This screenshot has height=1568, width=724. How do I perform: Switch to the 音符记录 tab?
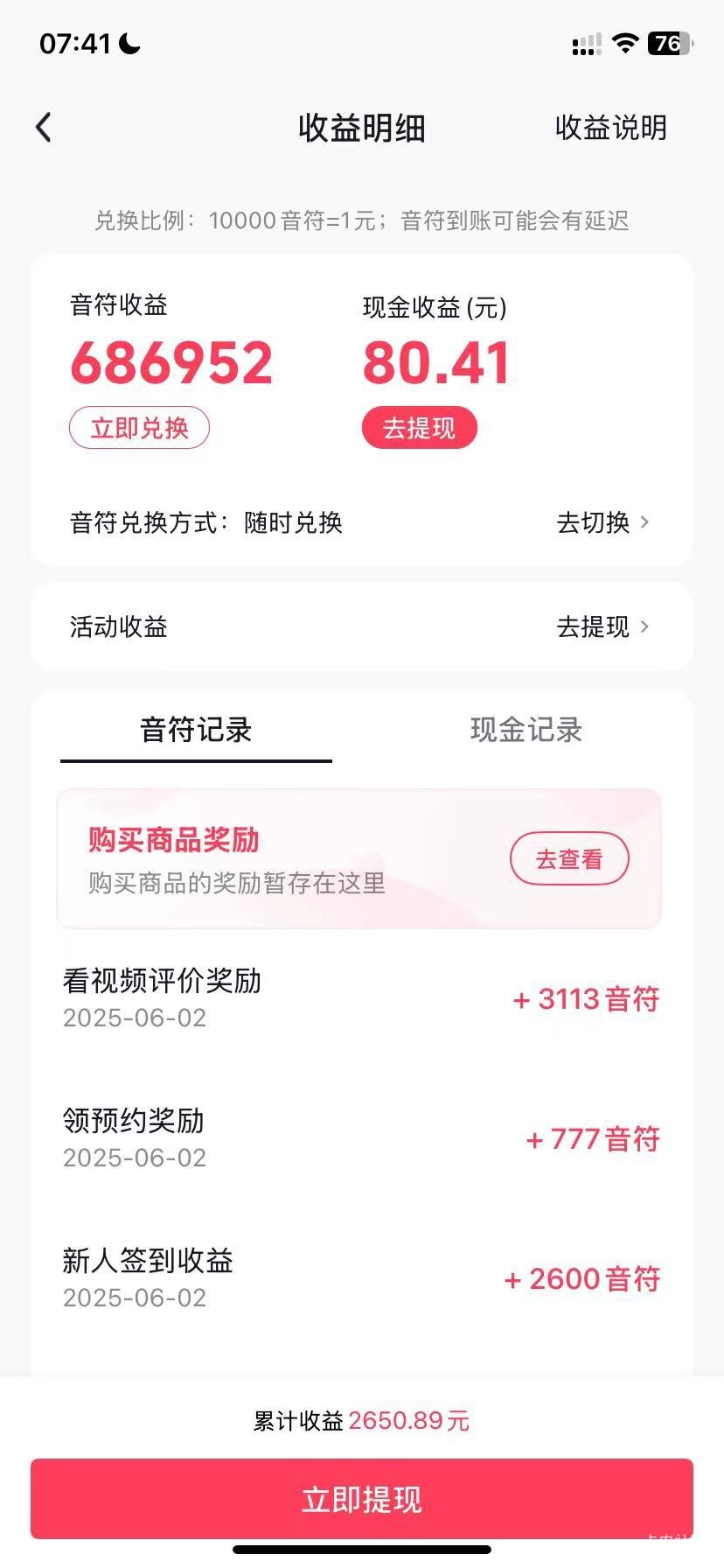[196, 730]
